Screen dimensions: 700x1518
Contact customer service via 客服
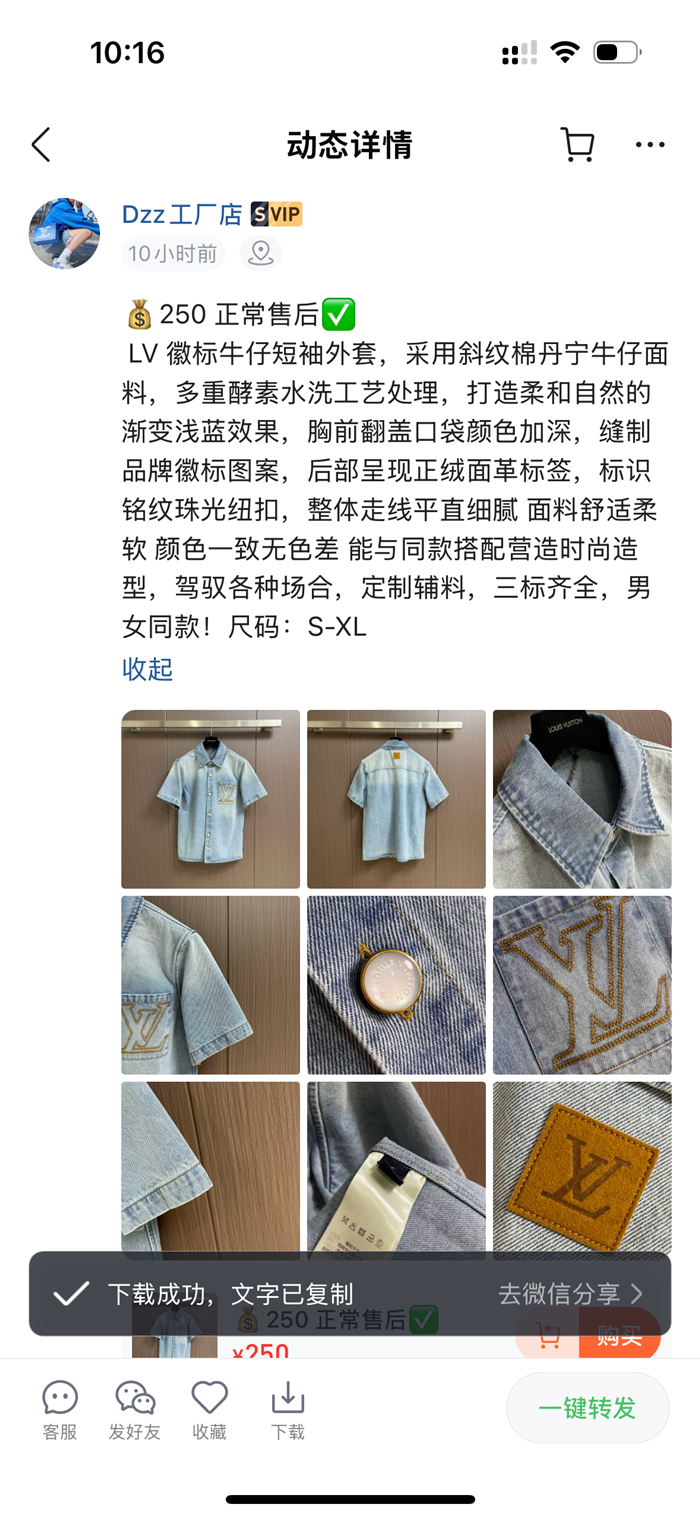click(x=60, y=1410)
